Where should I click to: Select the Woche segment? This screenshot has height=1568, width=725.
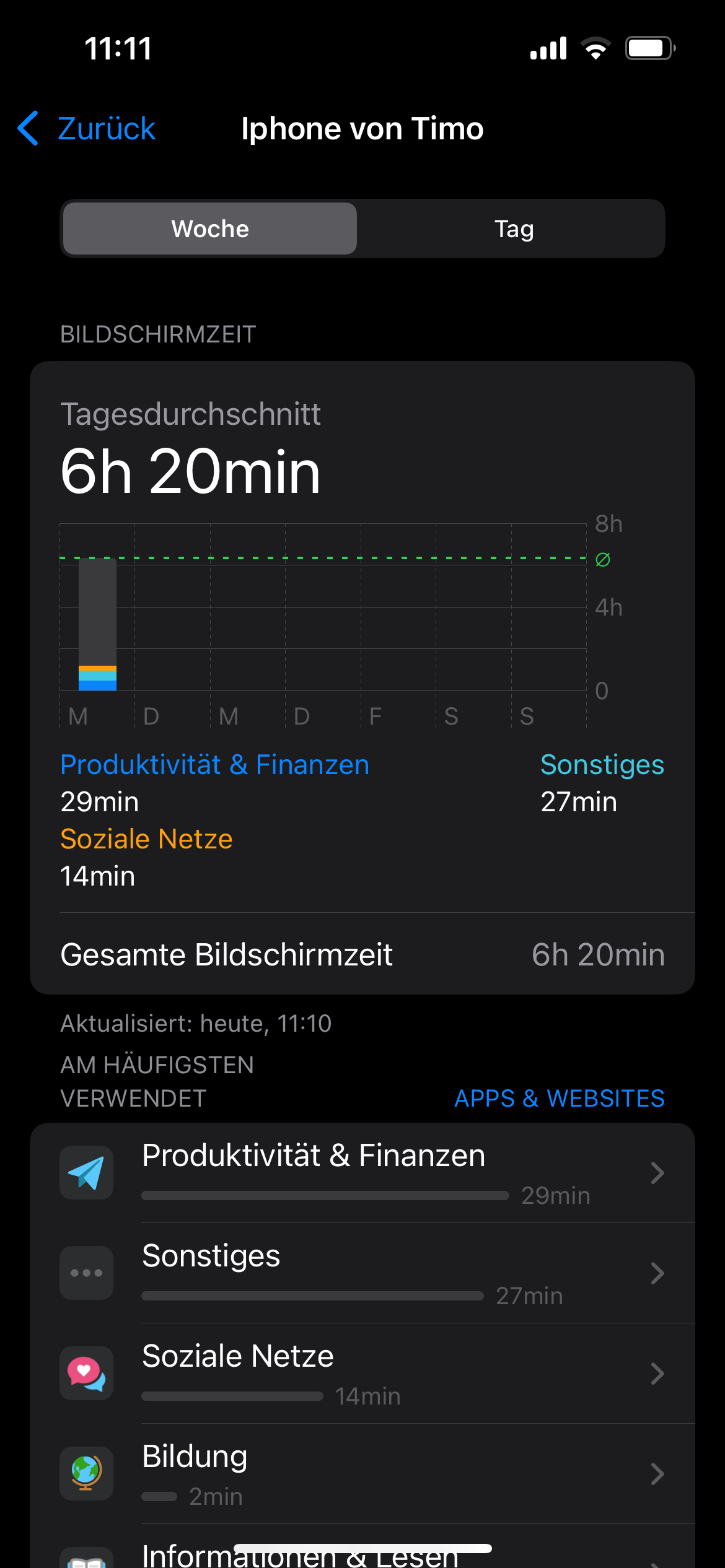[210, 229]
